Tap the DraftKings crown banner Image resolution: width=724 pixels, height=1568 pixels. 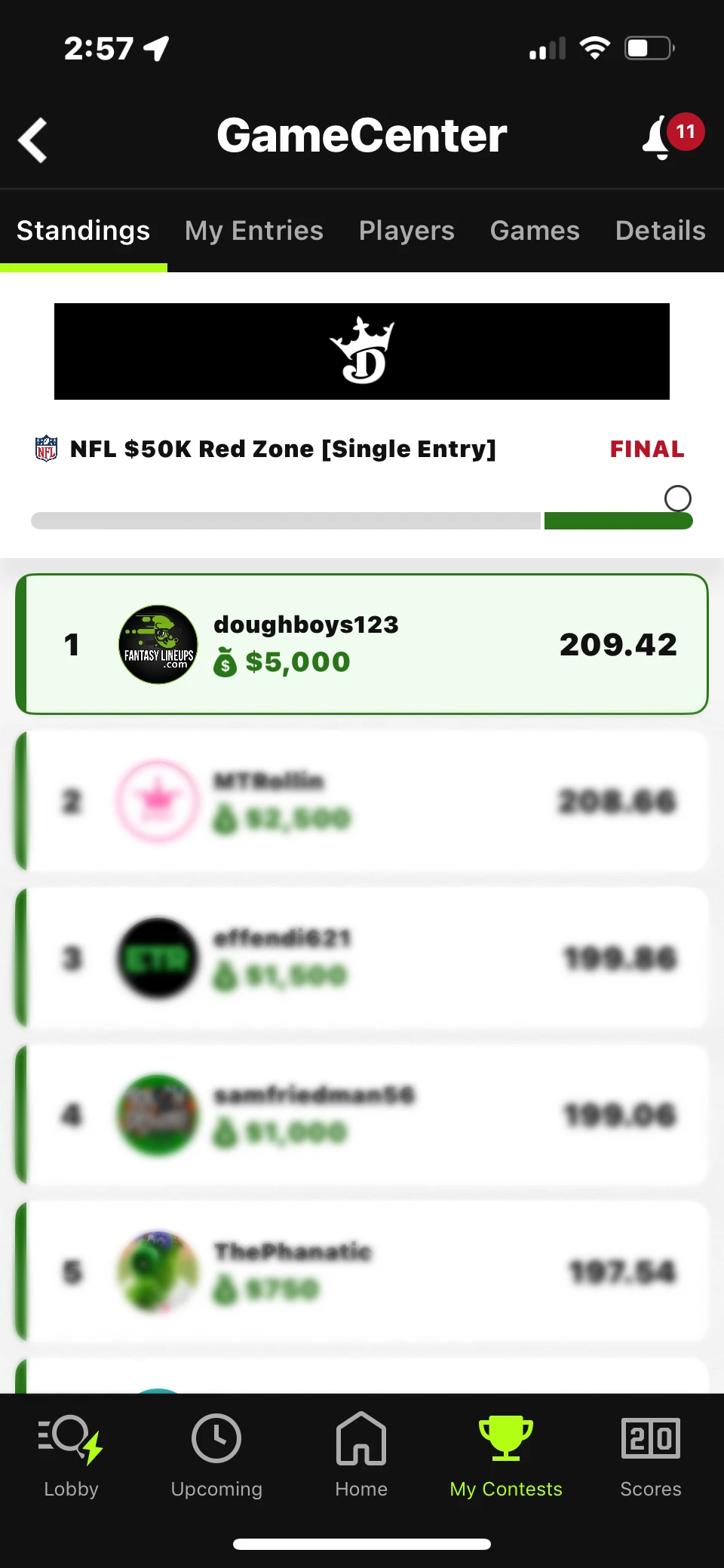362,351
